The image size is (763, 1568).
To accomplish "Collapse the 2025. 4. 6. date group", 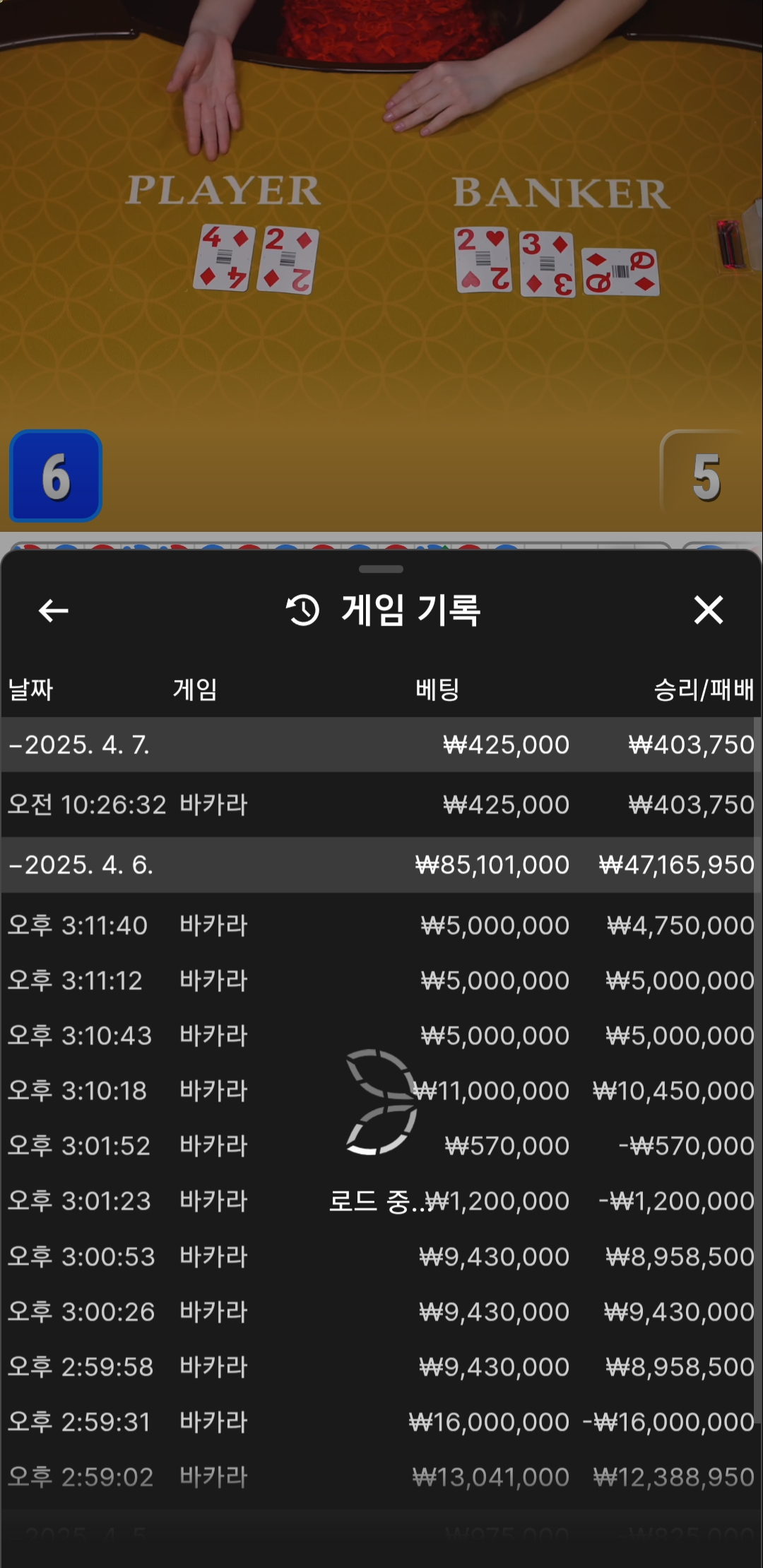I will coord(81,865).
